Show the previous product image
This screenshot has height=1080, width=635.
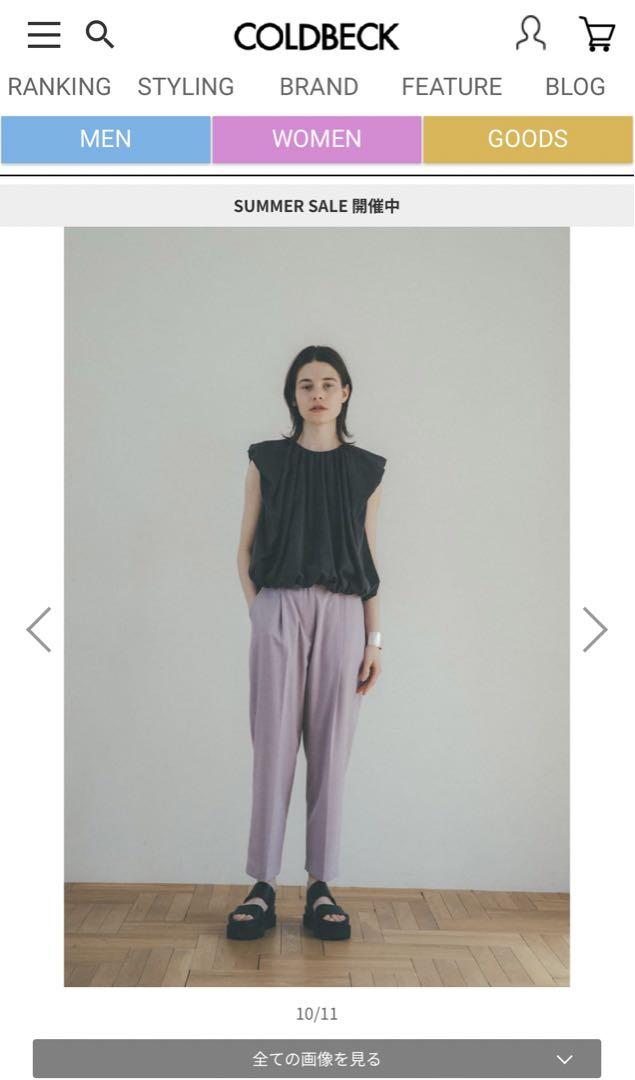click(x=39, y=629)
